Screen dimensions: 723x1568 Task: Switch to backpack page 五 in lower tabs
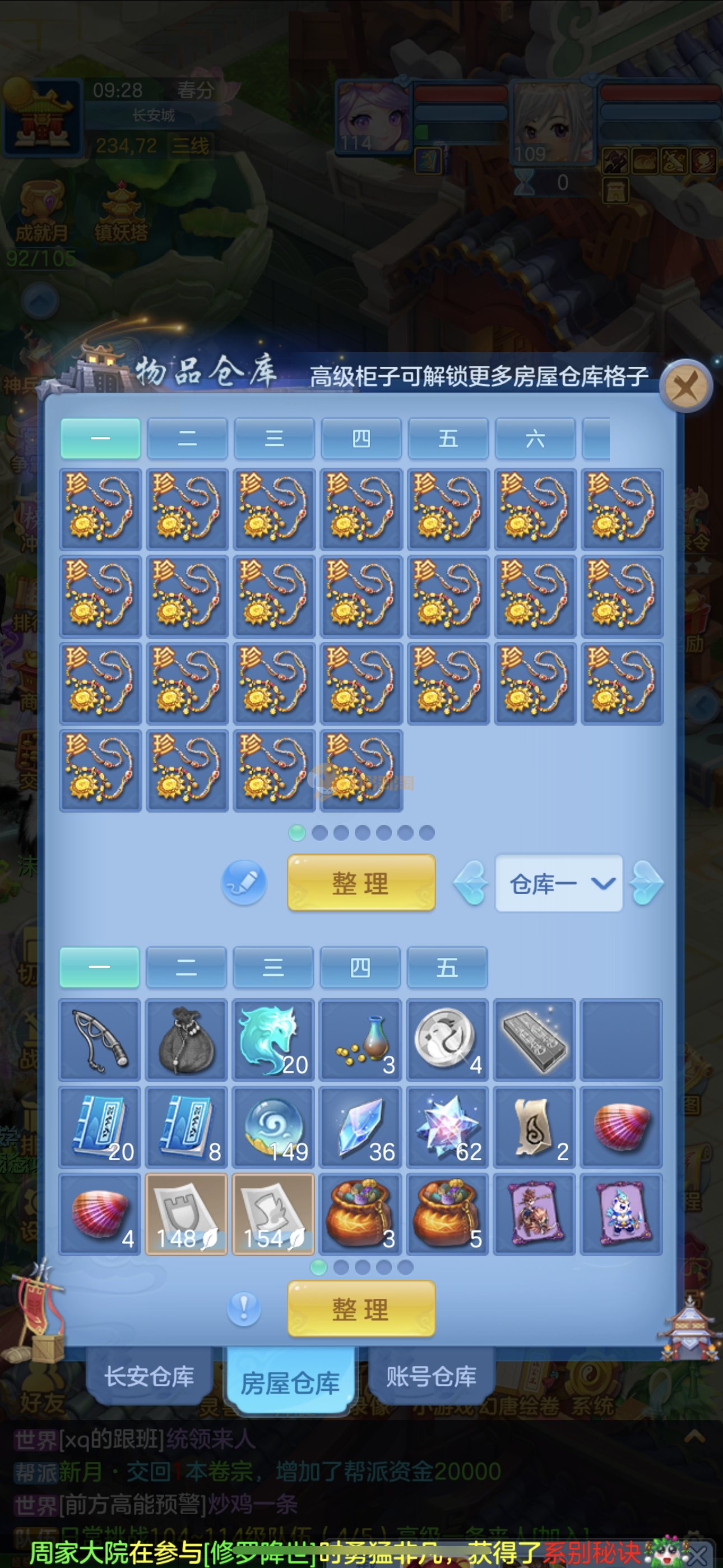[447, 967]
